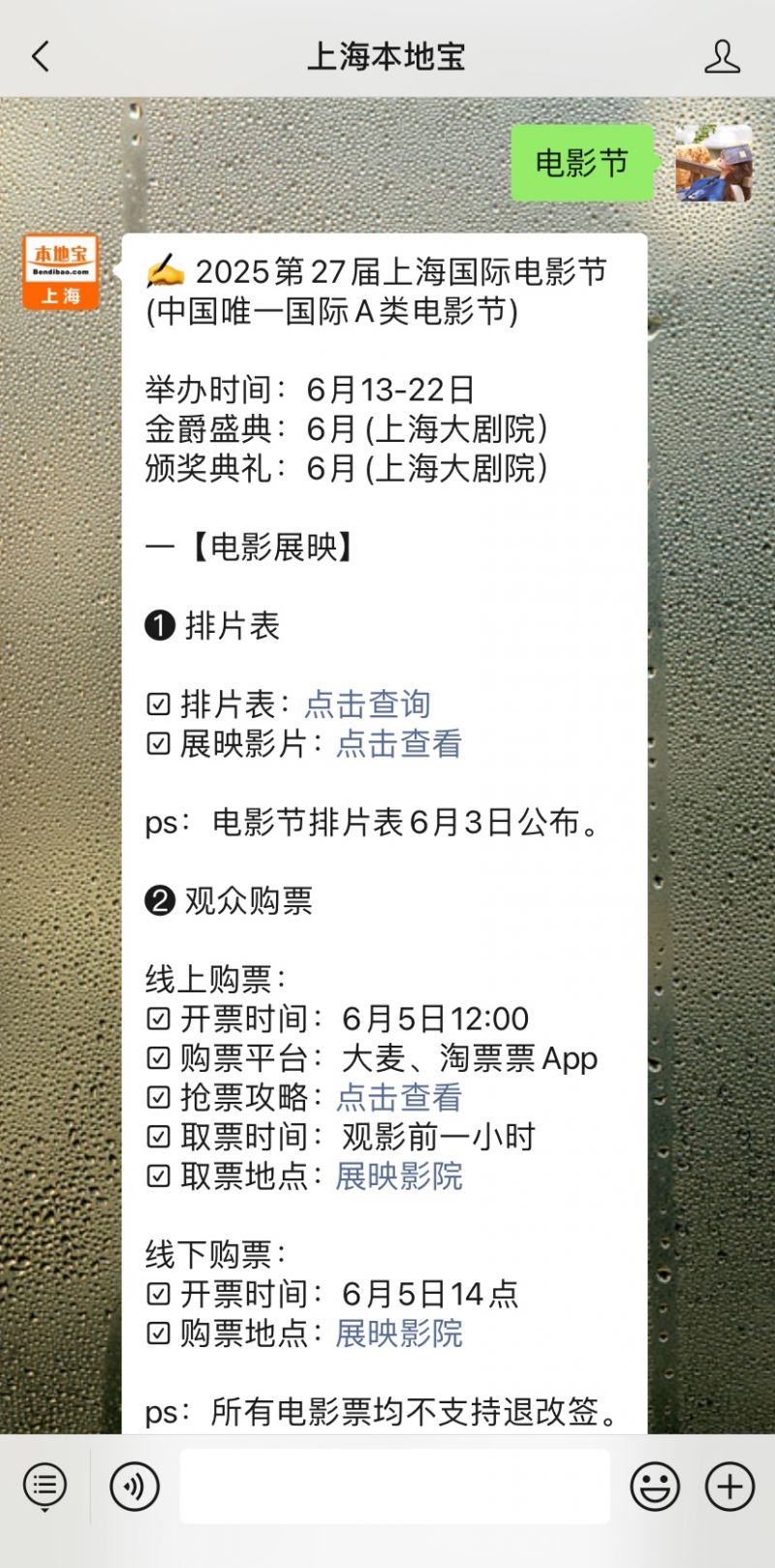
Task: Open the 点击查看 link for 展映影片
Action: point(399,744)
